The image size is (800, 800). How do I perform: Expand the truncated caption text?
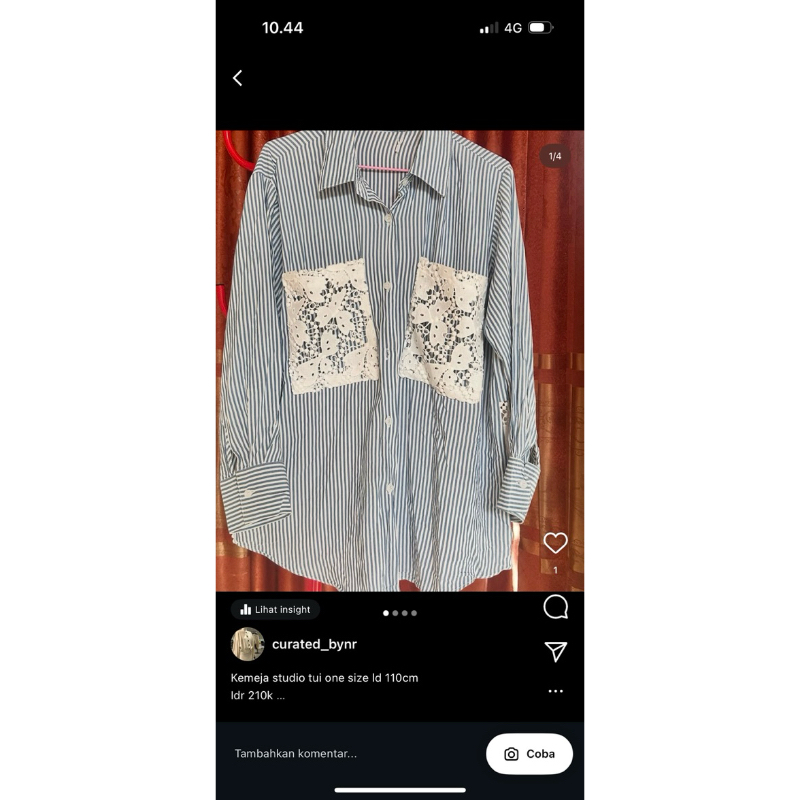(x=279, y=695)
